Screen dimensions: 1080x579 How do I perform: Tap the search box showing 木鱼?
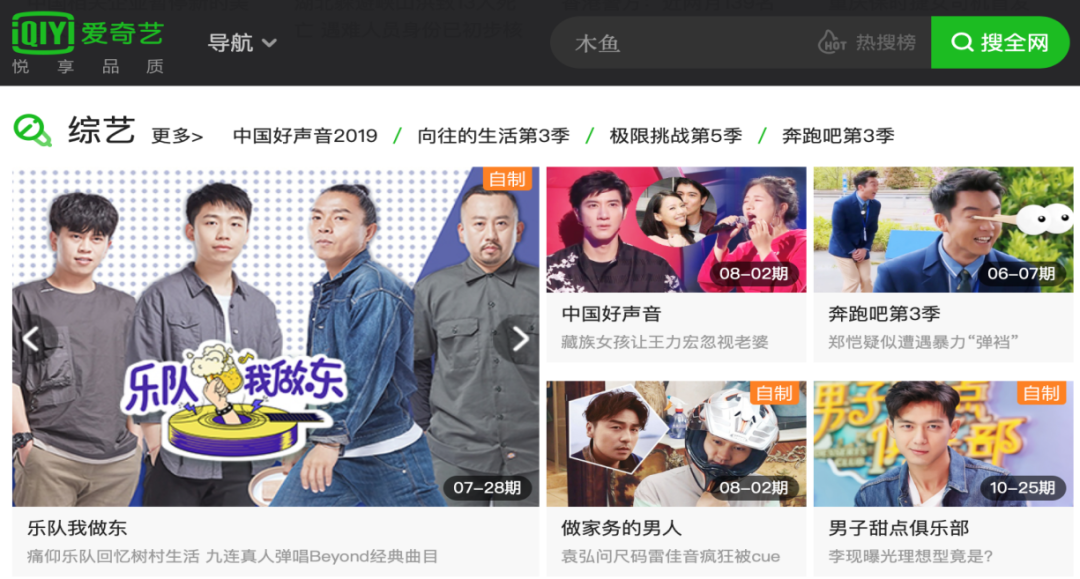point(690,43)
